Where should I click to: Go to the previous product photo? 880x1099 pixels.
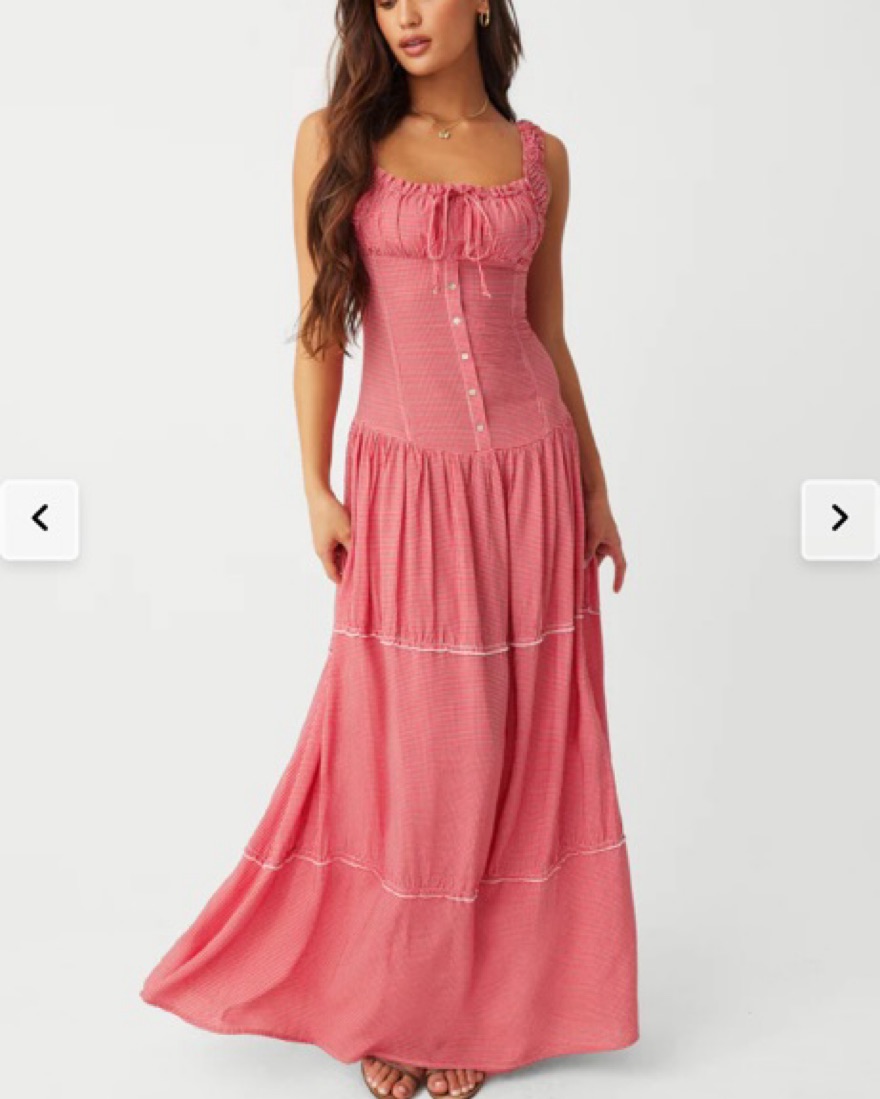point(39,519)
